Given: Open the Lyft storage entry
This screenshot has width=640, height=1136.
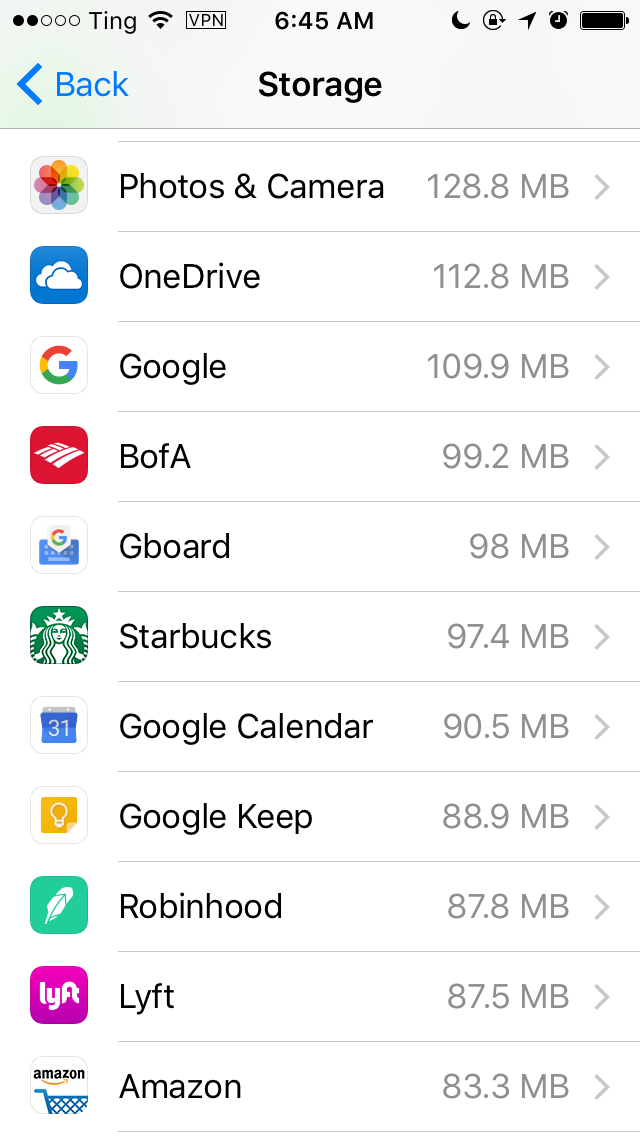Looking at the screenshot, I should [x=320, y=997].
